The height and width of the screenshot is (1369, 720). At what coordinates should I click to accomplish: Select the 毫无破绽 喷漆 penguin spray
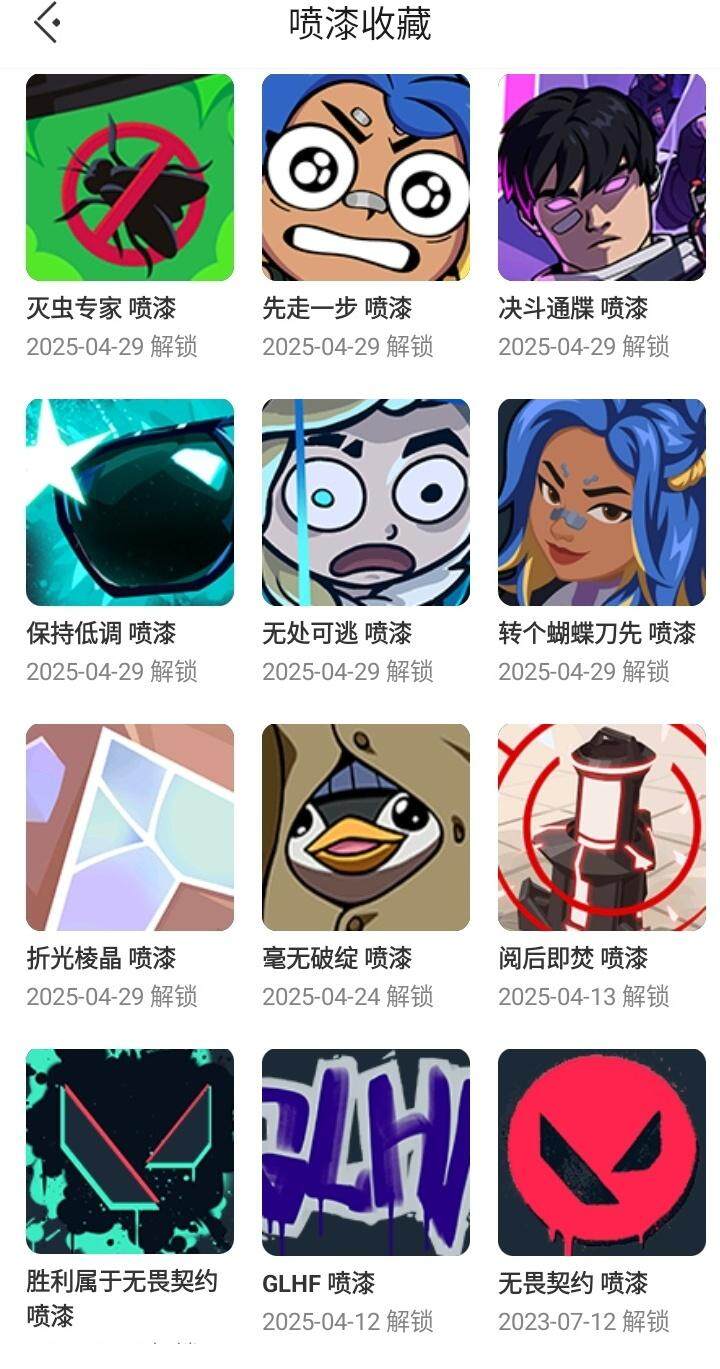pos(366,828)
